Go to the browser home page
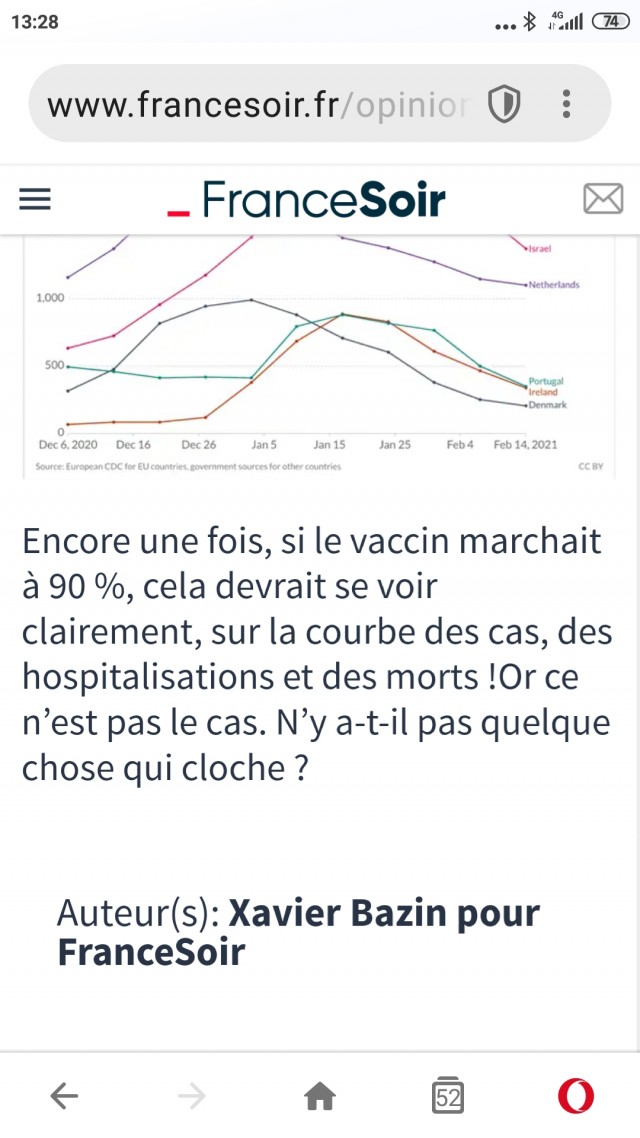 point(320,1096)
